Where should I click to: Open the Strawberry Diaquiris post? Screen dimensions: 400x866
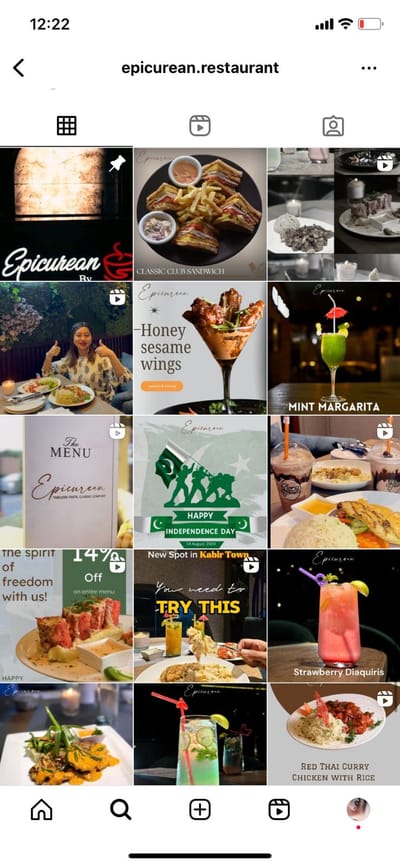point(334,616)
